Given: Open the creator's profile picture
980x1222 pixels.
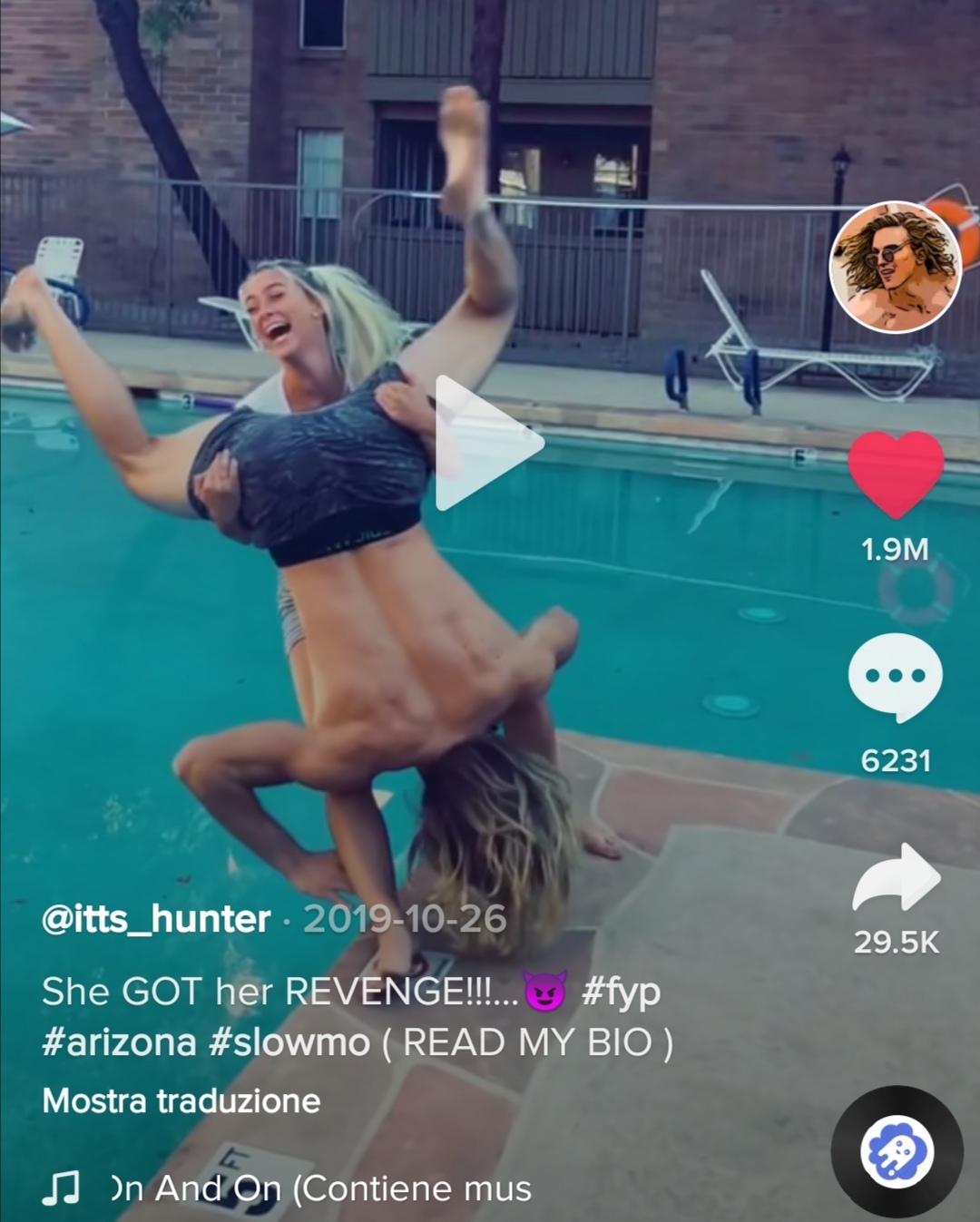Looking at the screenshot, I should point(895,268).
